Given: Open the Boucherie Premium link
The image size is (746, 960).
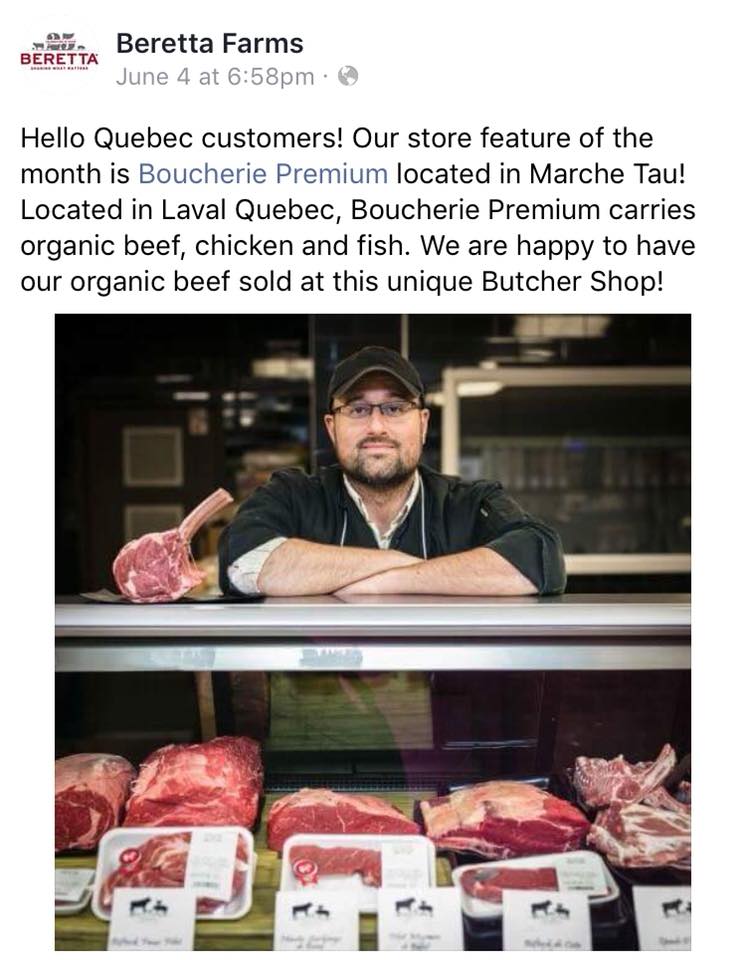Looking at the screenshot, I should (x=262, y=173).
